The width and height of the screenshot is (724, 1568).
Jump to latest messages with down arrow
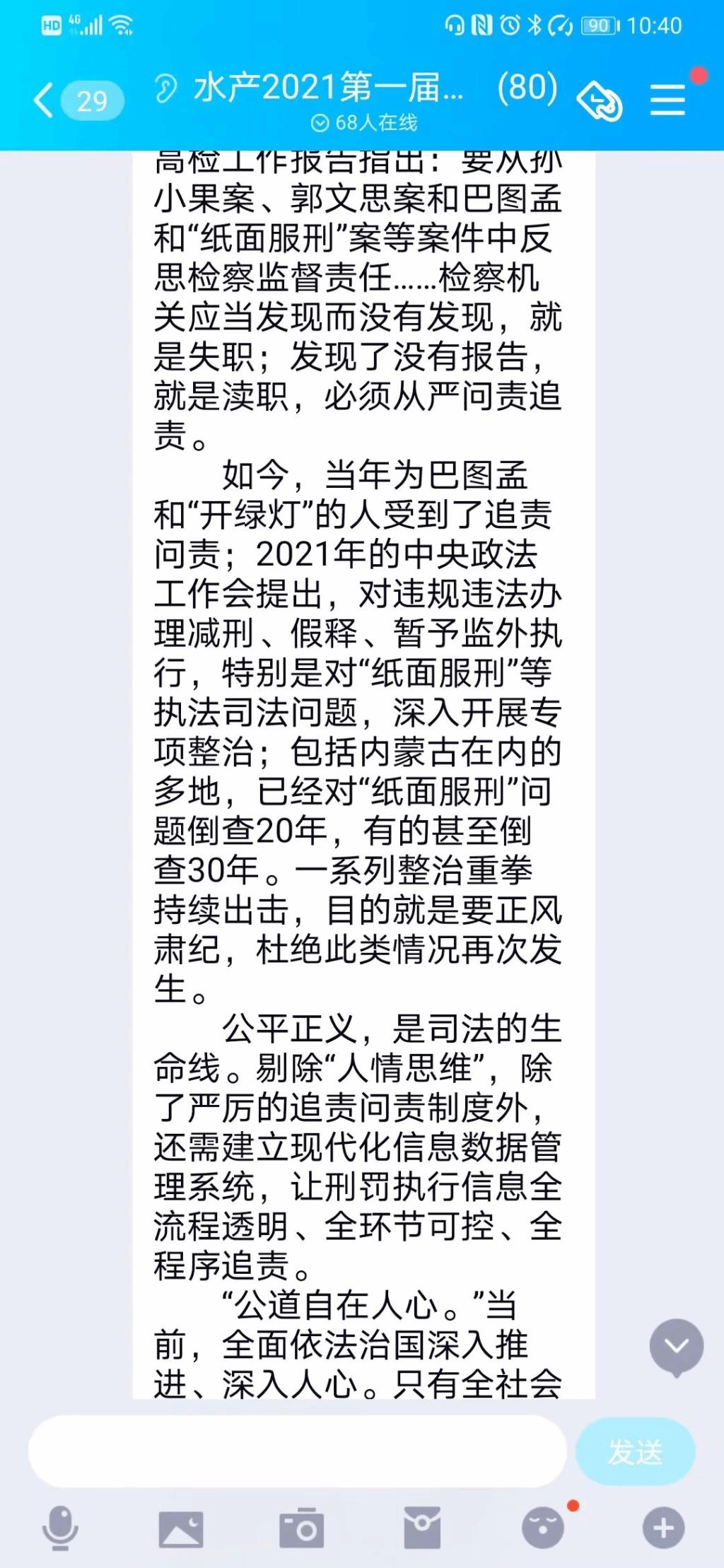click(677, 1347)
